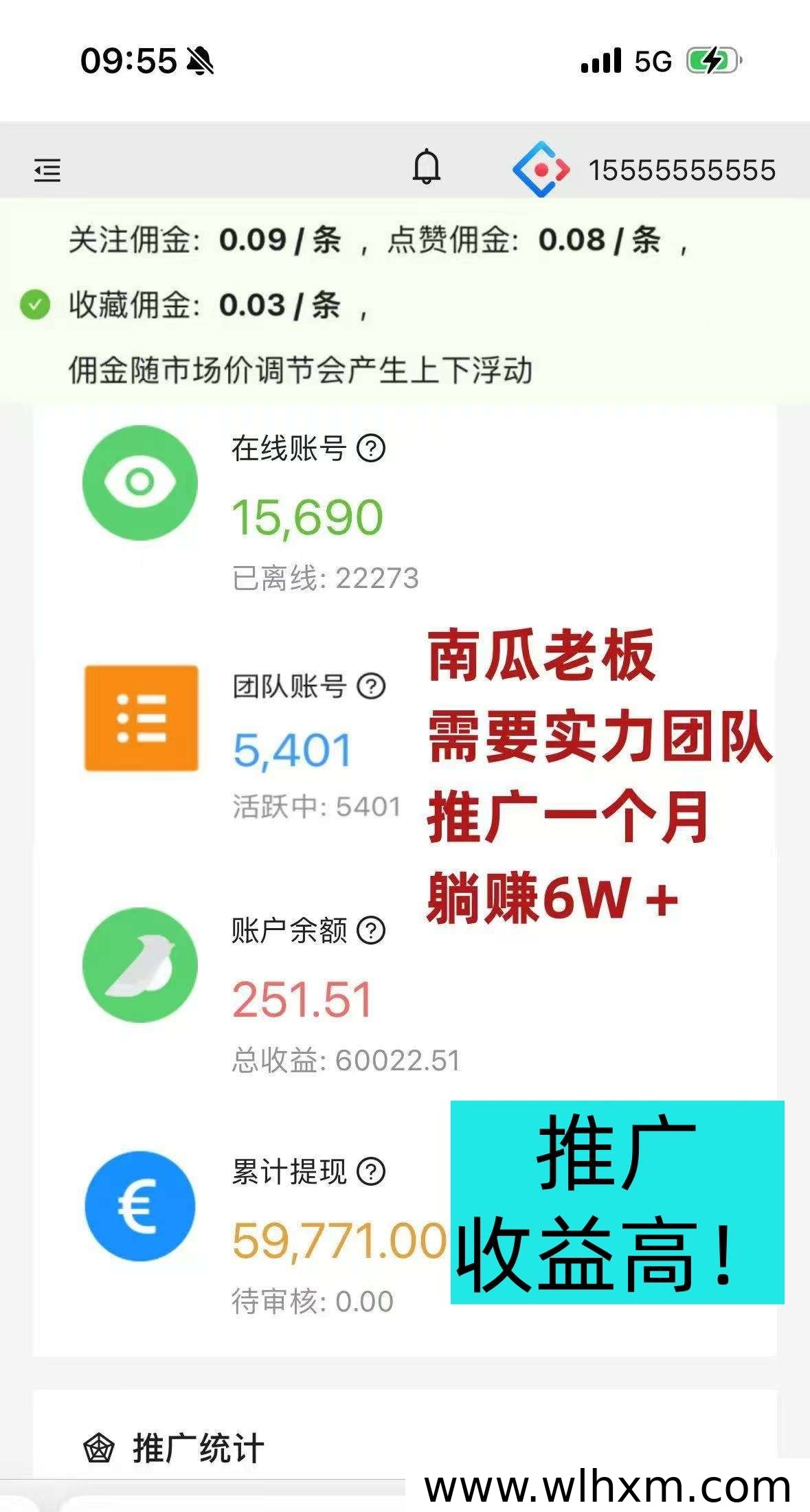Viewport: 810px width, 1512px height.
Task: Toggle the side menu collapse button
Action: click(47, 170)
